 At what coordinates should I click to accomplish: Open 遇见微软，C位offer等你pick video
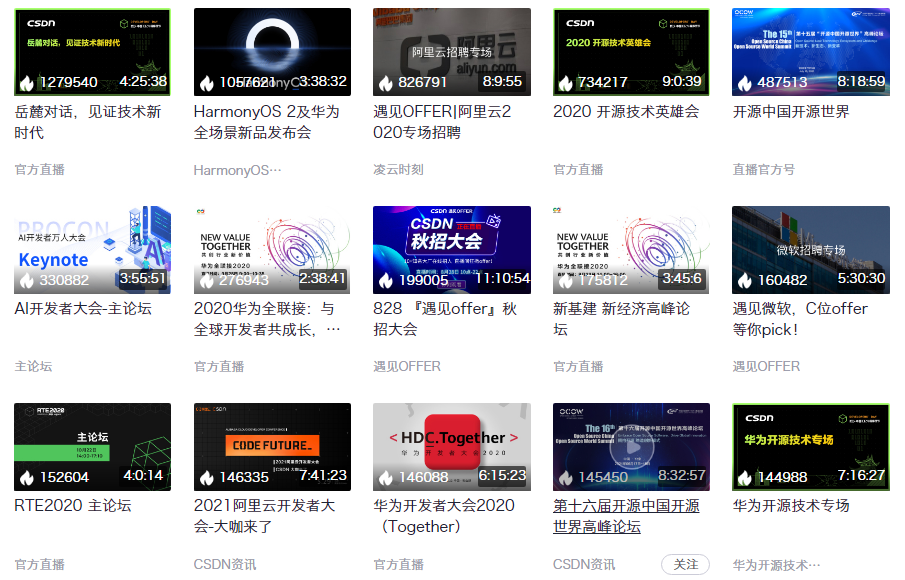click(810, 250)
